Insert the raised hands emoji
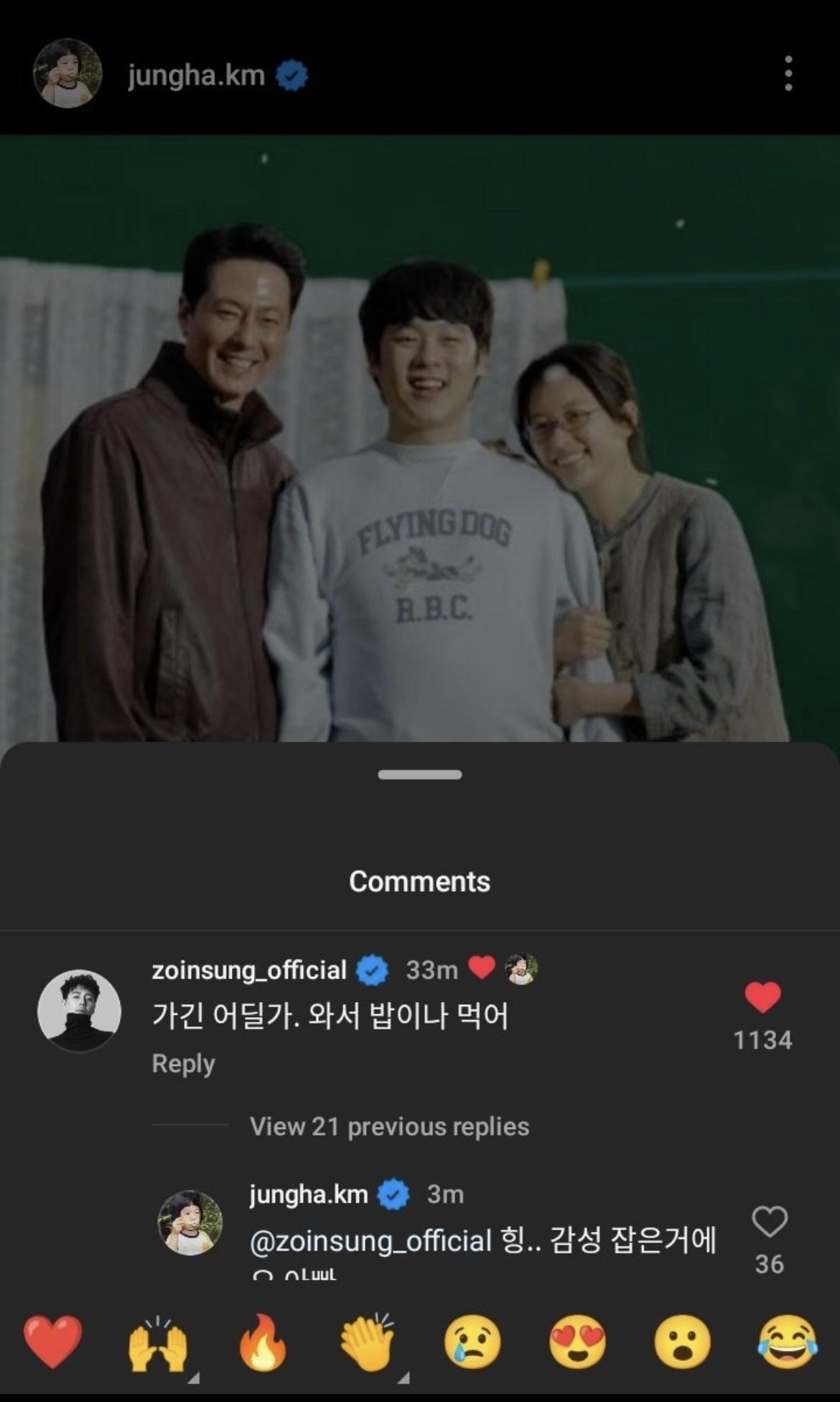Viewport: 840px width, 1402px height. pos(158,1343)
